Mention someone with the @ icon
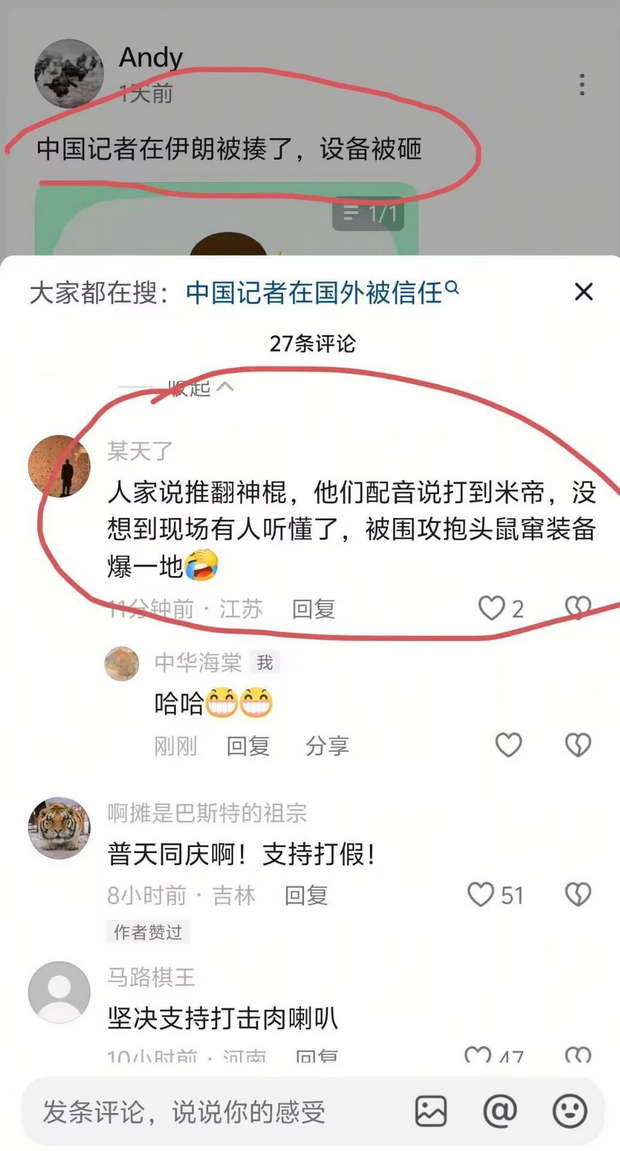Viewport: 620px width, 1151px height. tap(500, 1111)
